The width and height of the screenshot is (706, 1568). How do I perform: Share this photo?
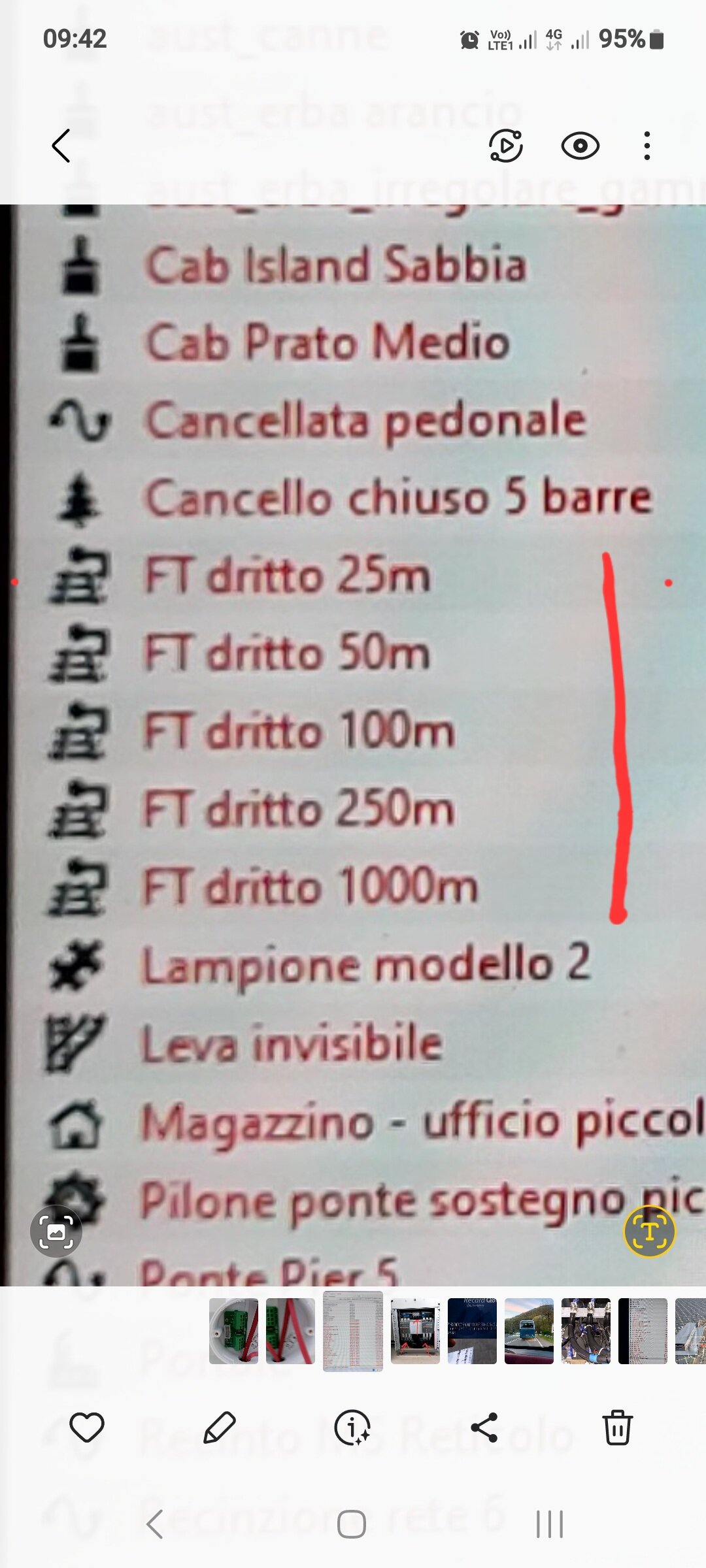pyautogui.click(x=484, y=1428)
